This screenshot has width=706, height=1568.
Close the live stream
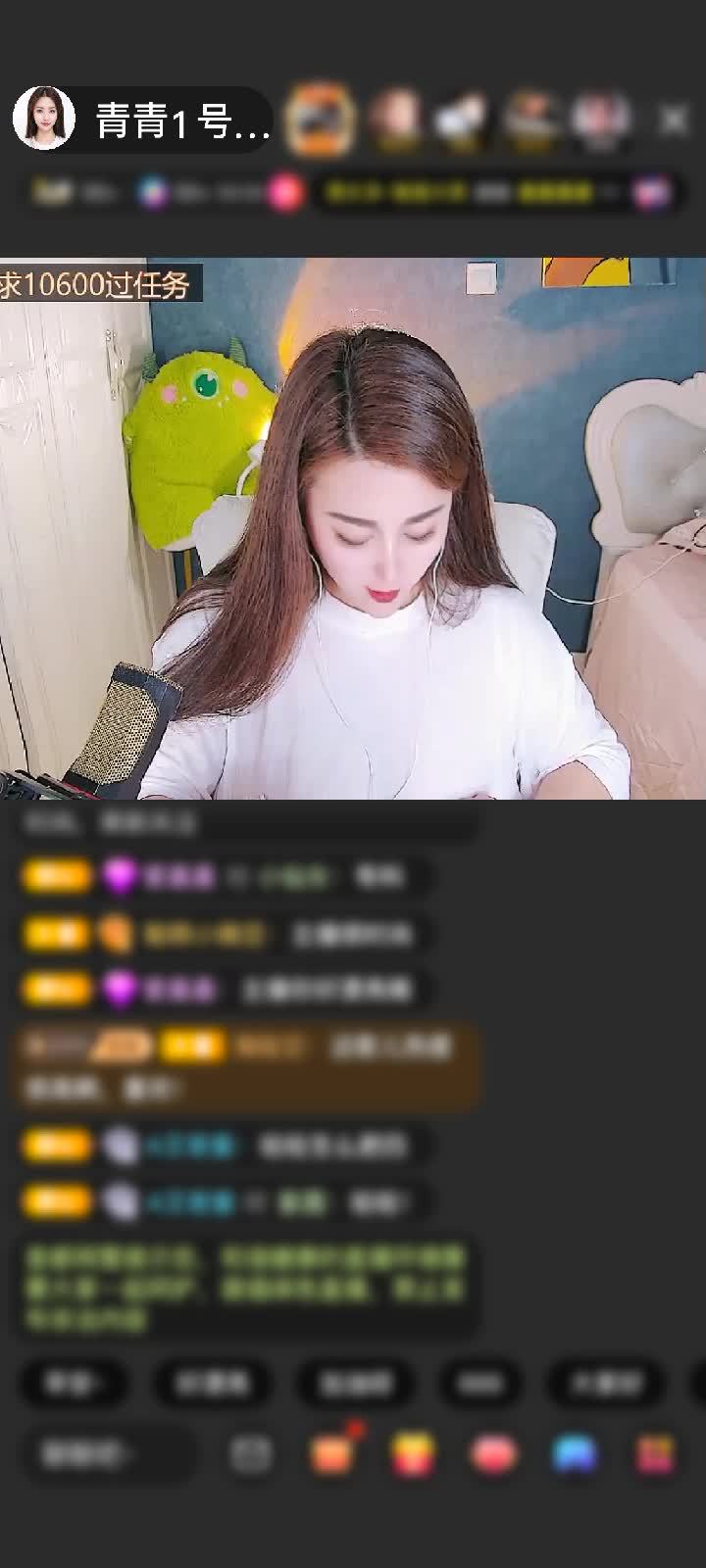(x=674, y=120)
